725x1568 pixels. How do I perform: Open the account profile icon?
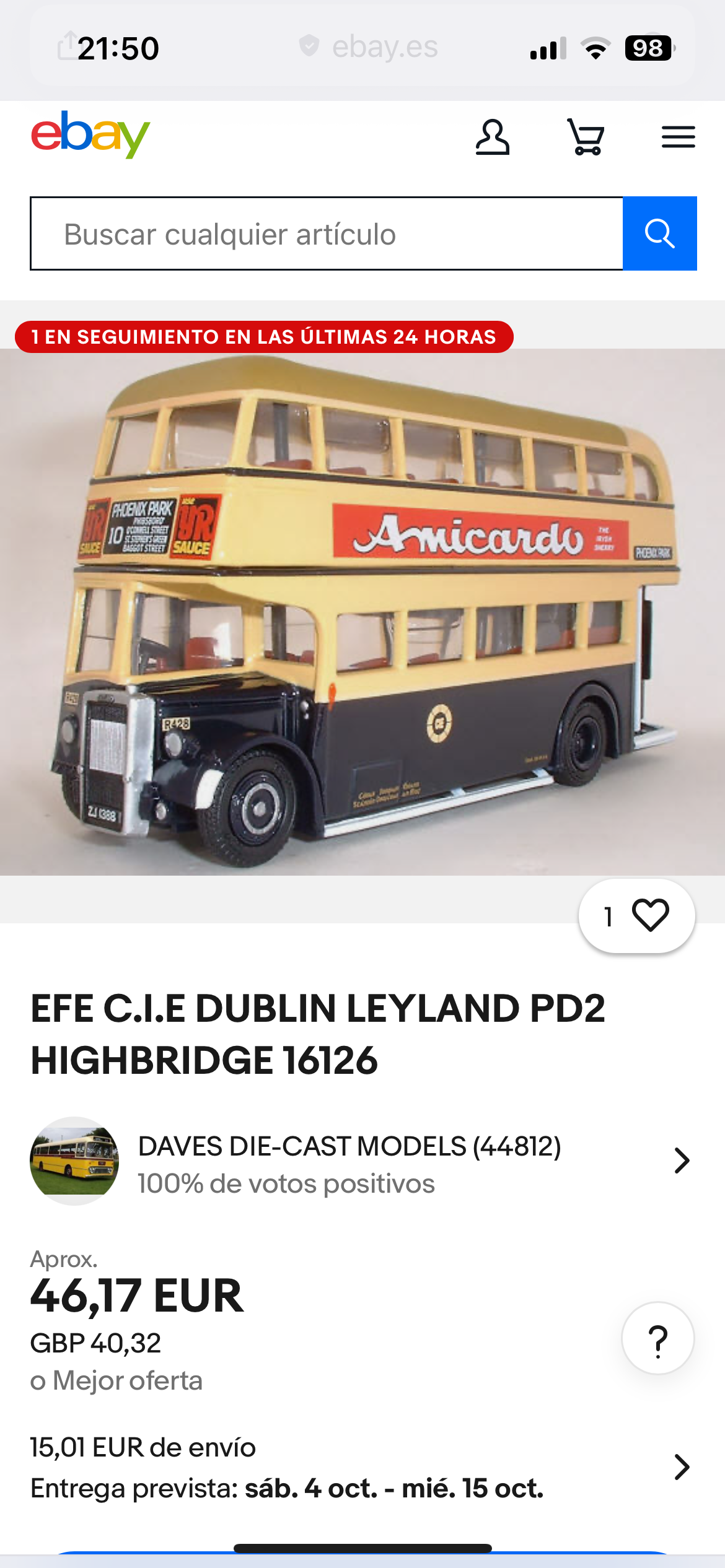click(x=493, y=137)
